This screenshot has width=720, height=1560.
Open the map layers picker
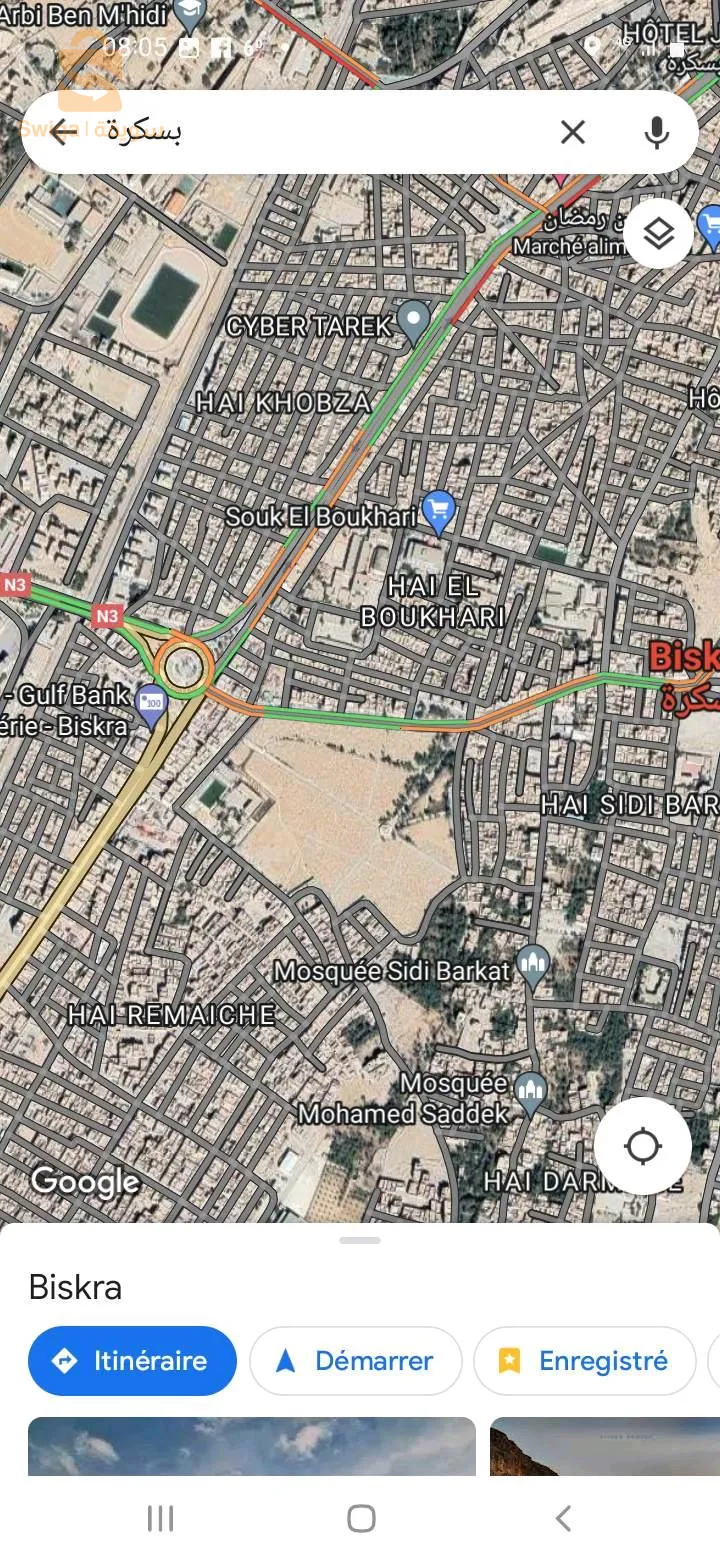(x=659, y=232)
